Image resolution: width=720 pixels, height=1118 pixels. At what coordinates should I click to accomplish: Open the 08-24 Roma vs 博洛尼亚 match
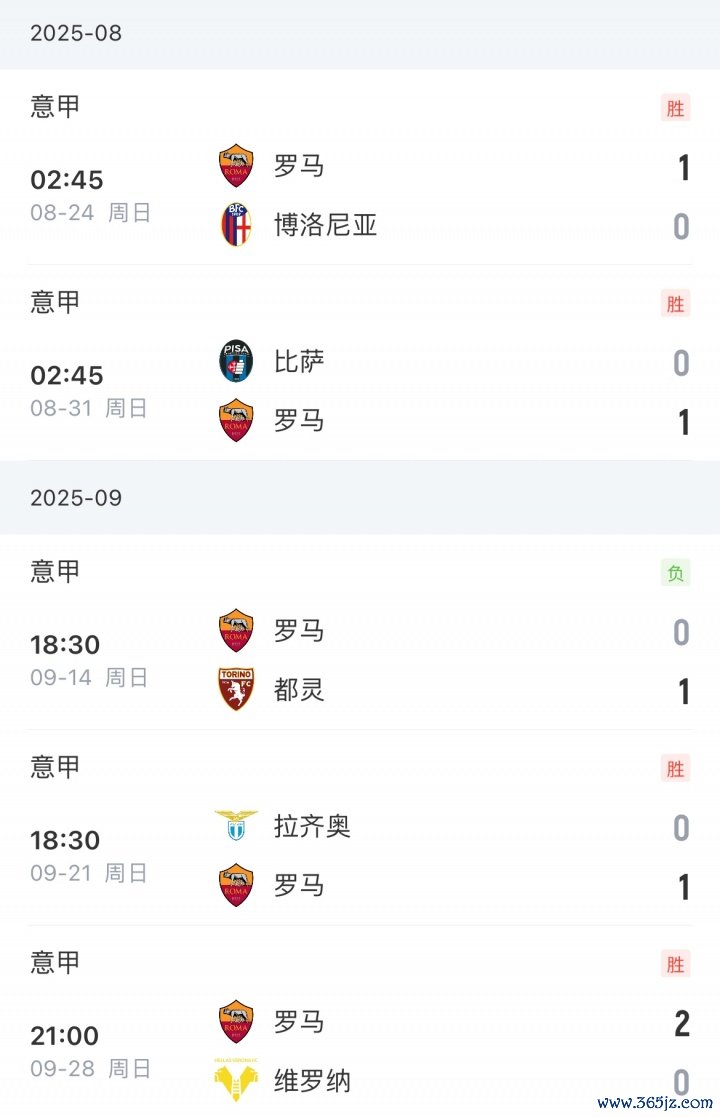[x=360, y=195]
